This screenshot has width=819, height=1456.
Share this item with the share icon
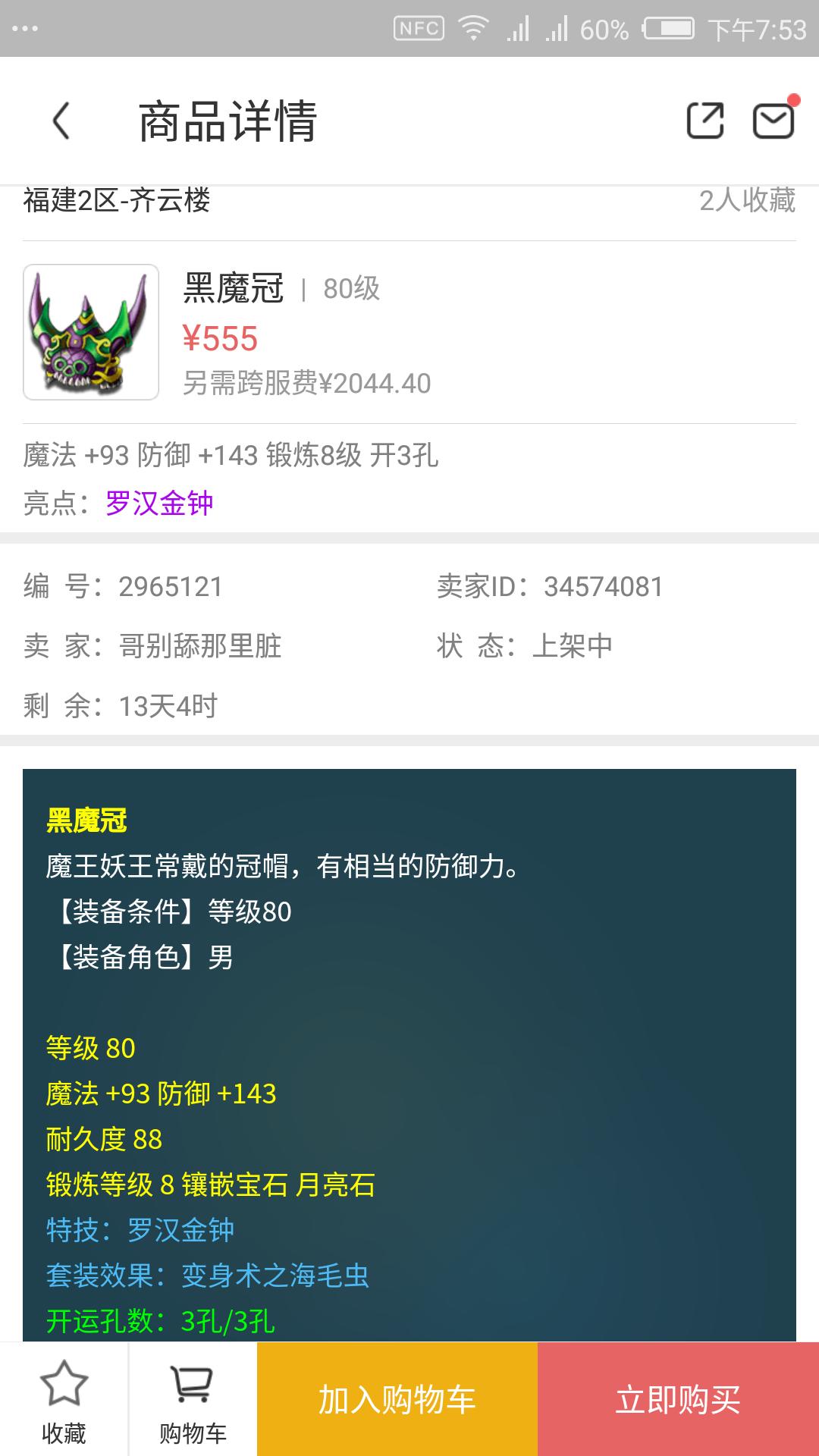point(704,121)
